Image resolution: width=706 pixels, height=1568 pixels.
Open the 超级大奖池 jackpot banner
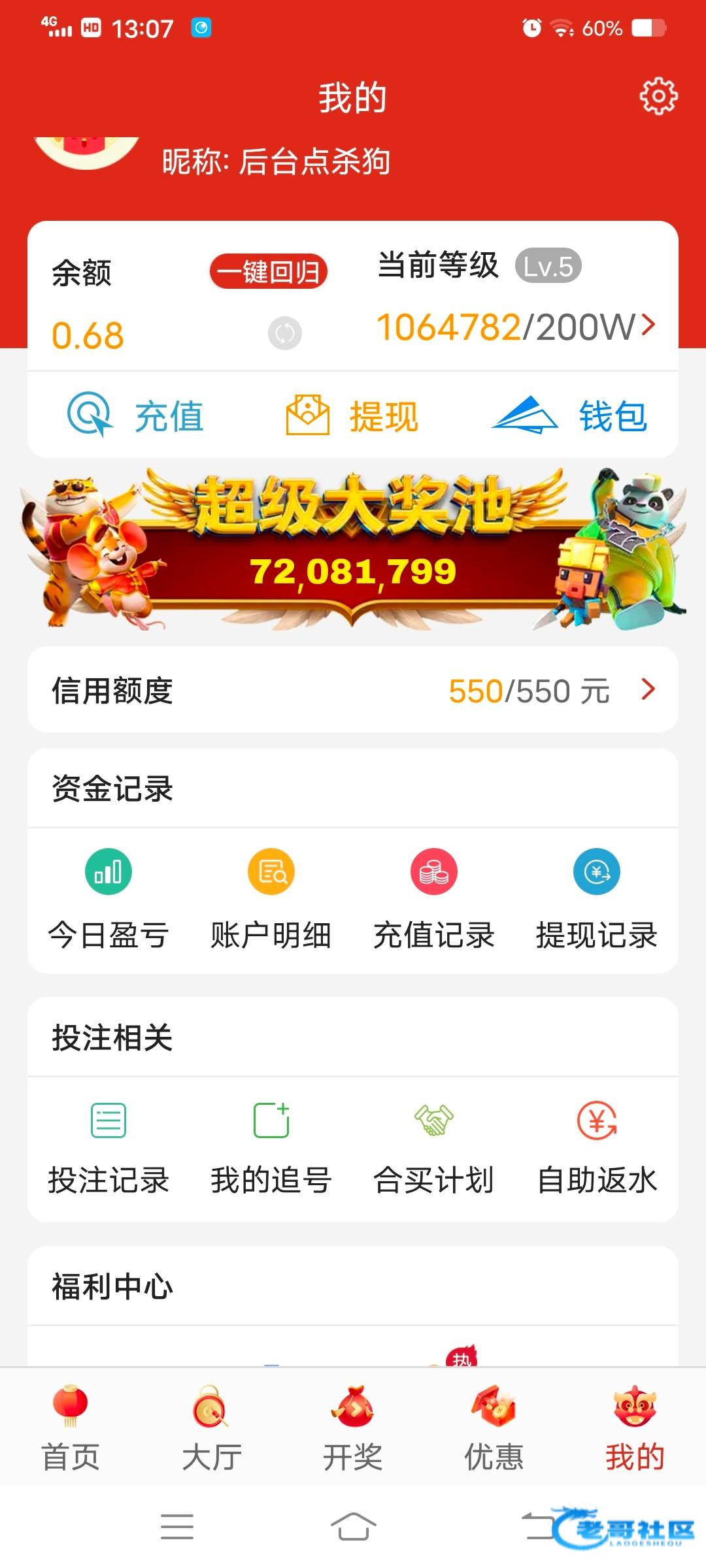353,550
